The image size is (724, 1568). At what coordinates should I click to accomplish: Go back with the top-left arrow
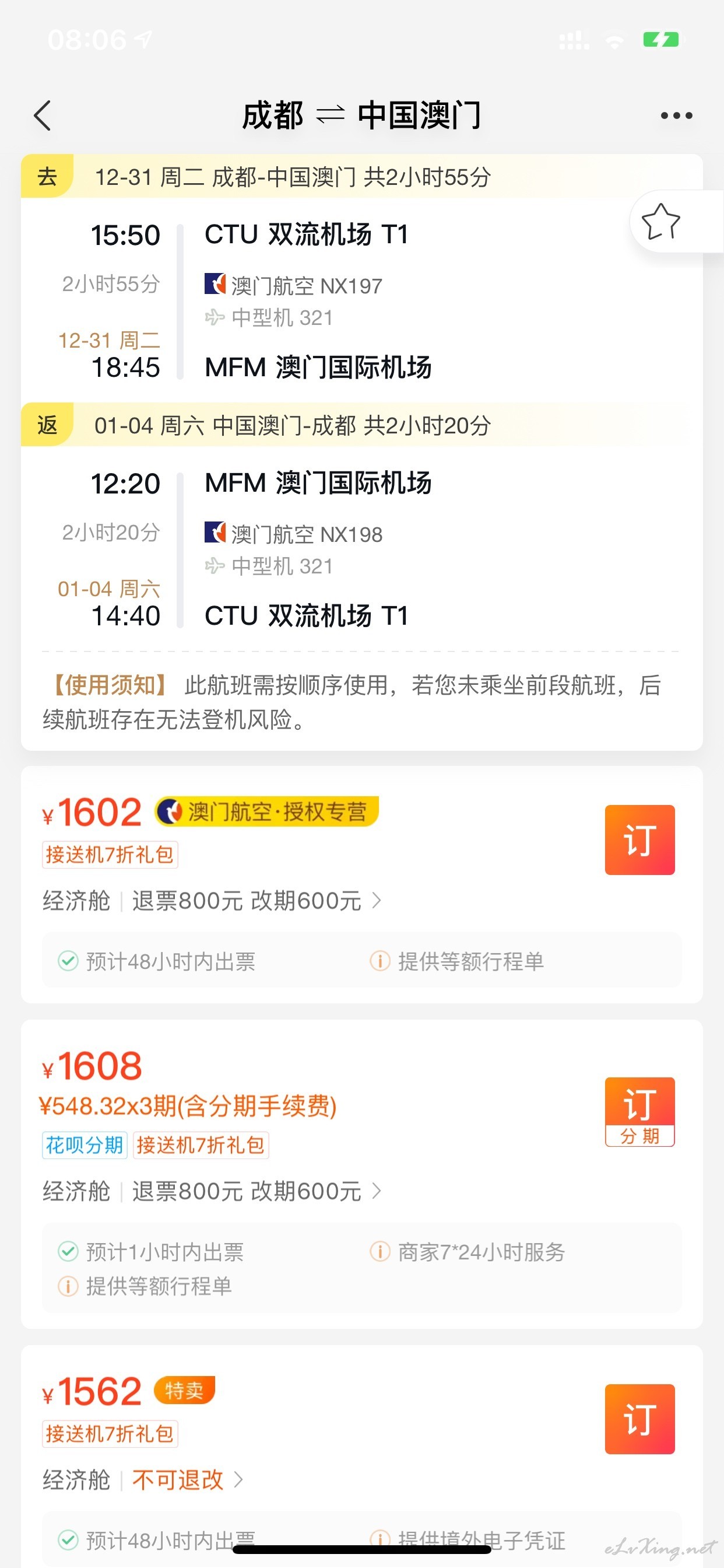(43, 116)
